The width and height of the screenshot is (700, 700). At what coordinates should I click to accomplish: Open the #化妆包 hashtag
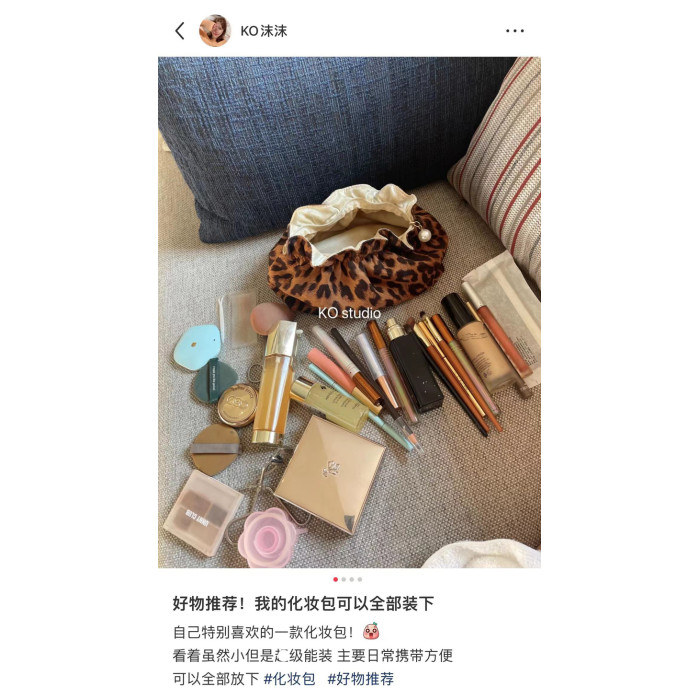[289, 679]
